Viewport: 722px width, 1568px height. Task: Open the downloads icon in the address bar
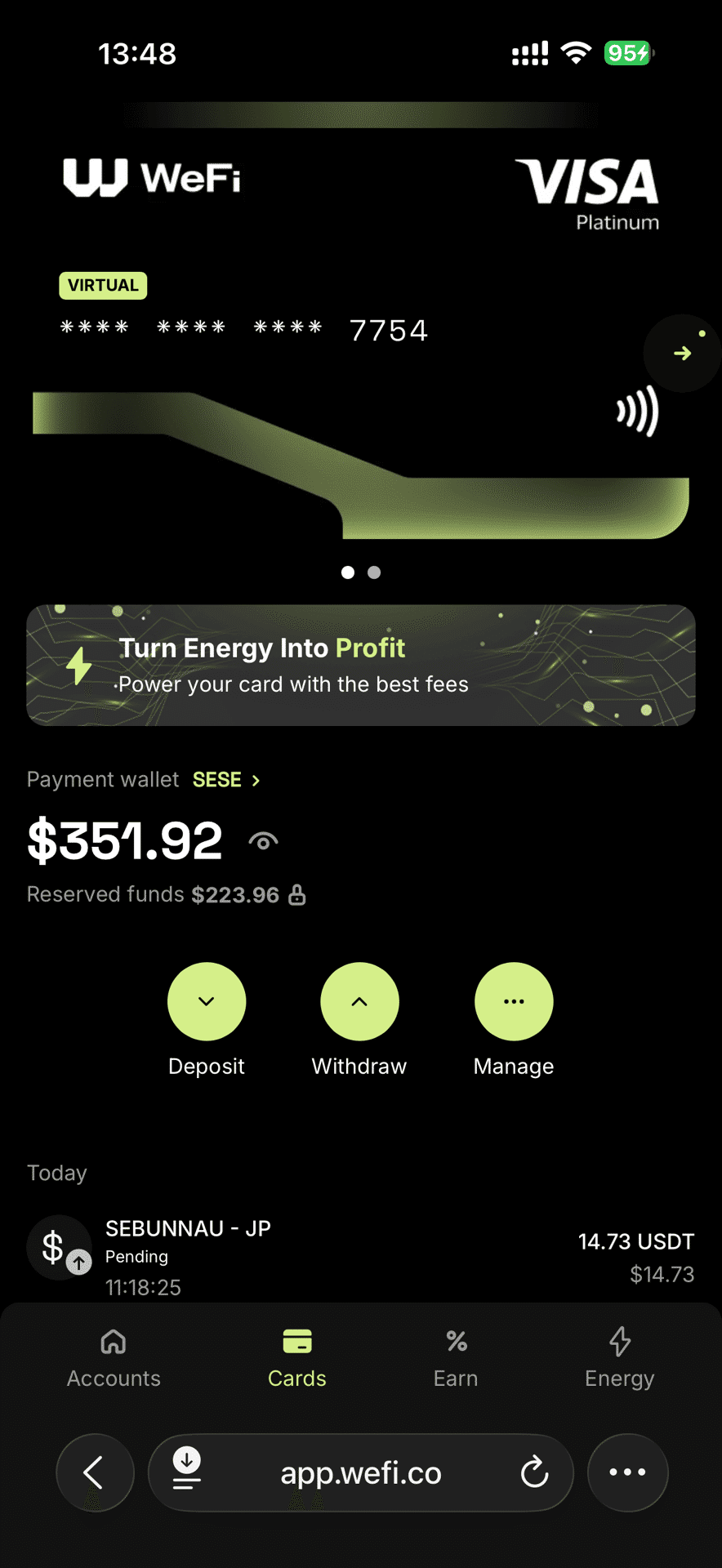point(187,1468)
